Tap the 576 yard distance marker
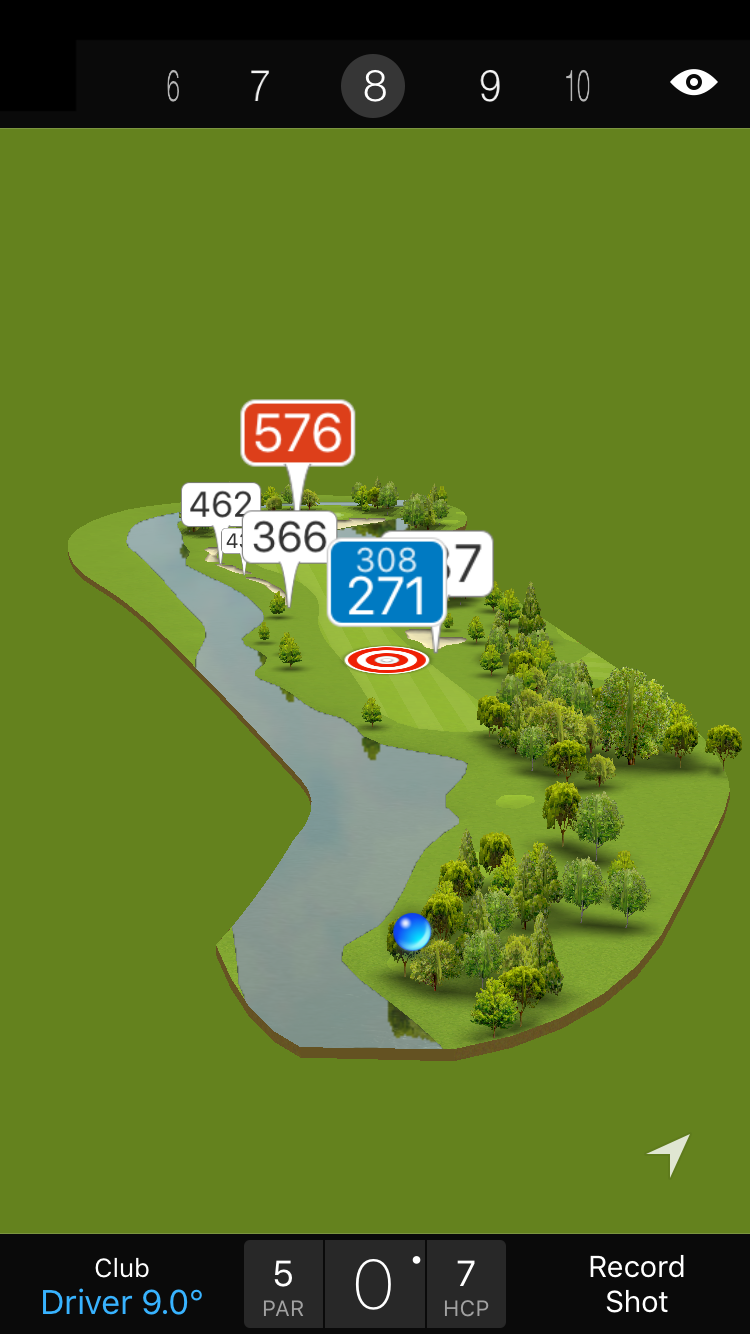This screenshot has width=750, height=1334. [x=298, y=433]
